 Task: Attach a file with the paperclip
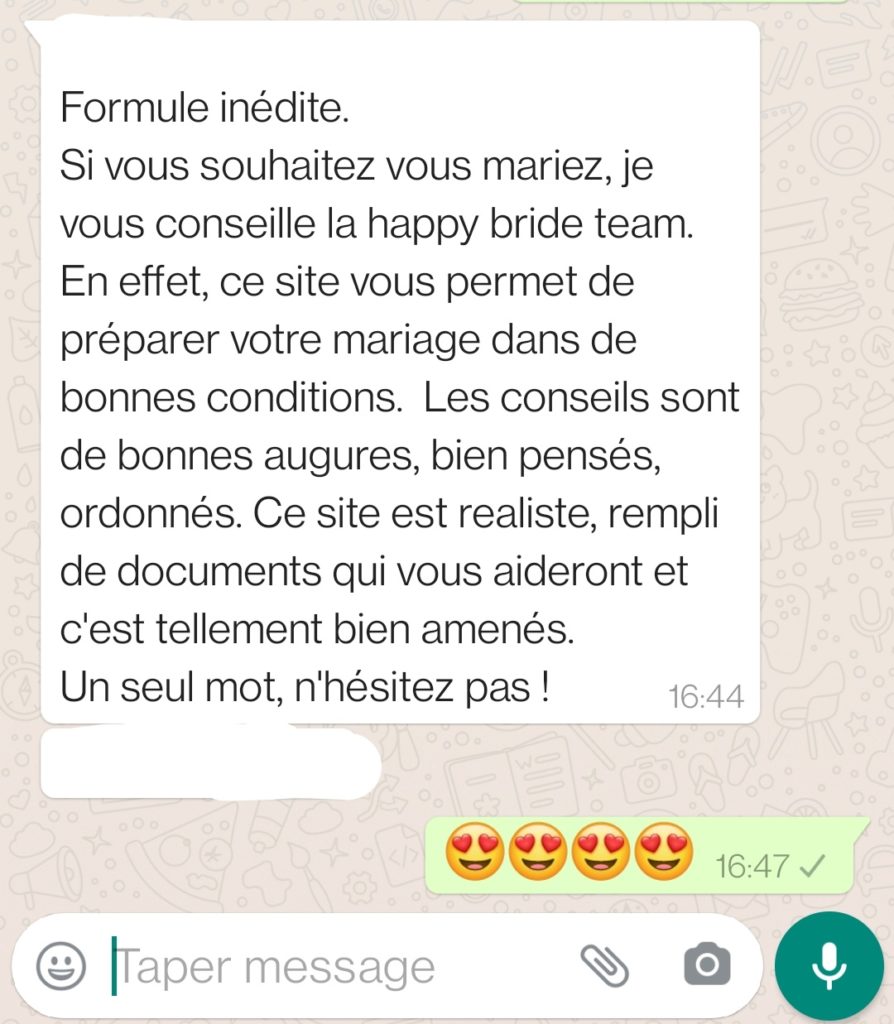point(605,965)
